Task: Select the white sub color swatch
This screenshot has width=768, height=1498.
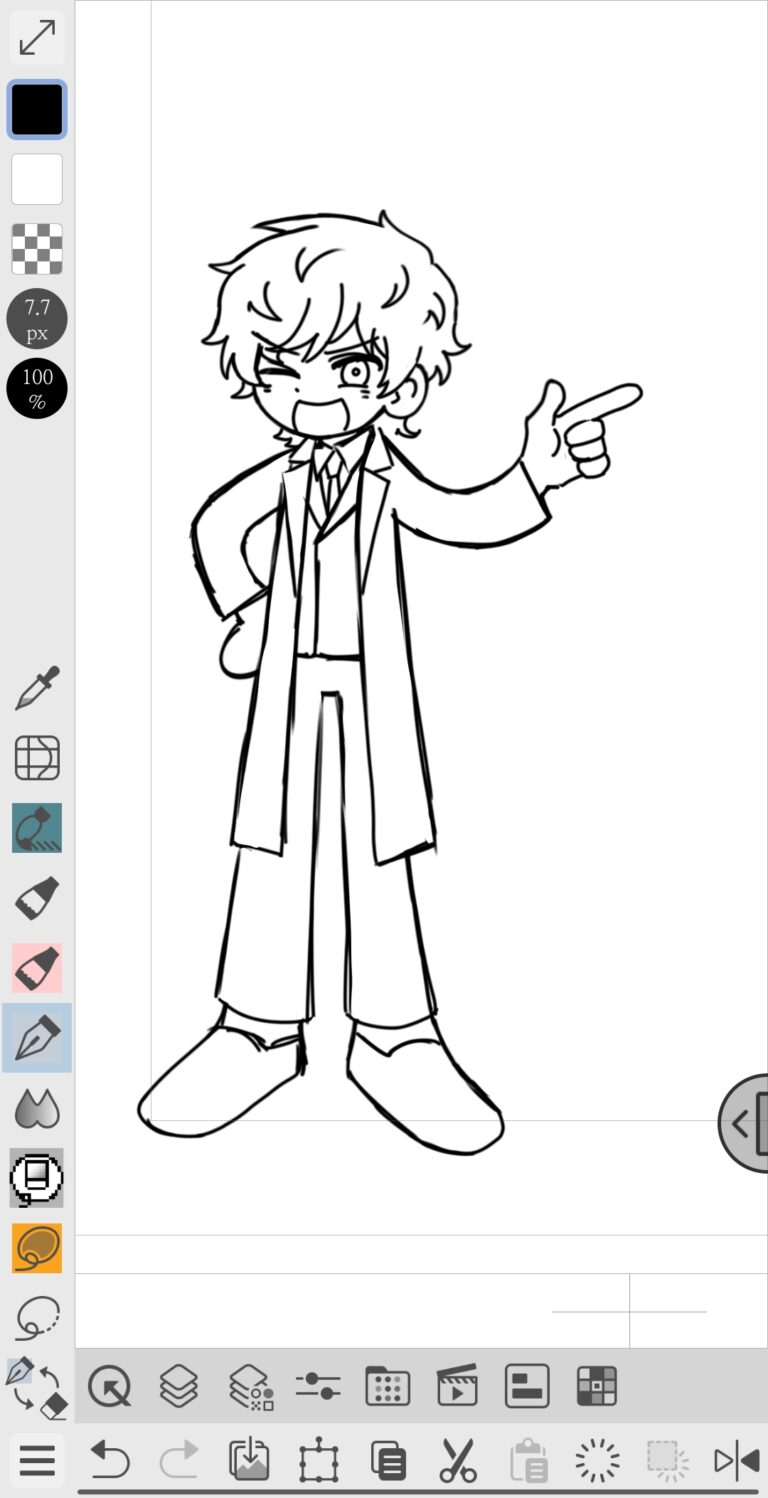Action: [37, 179]
